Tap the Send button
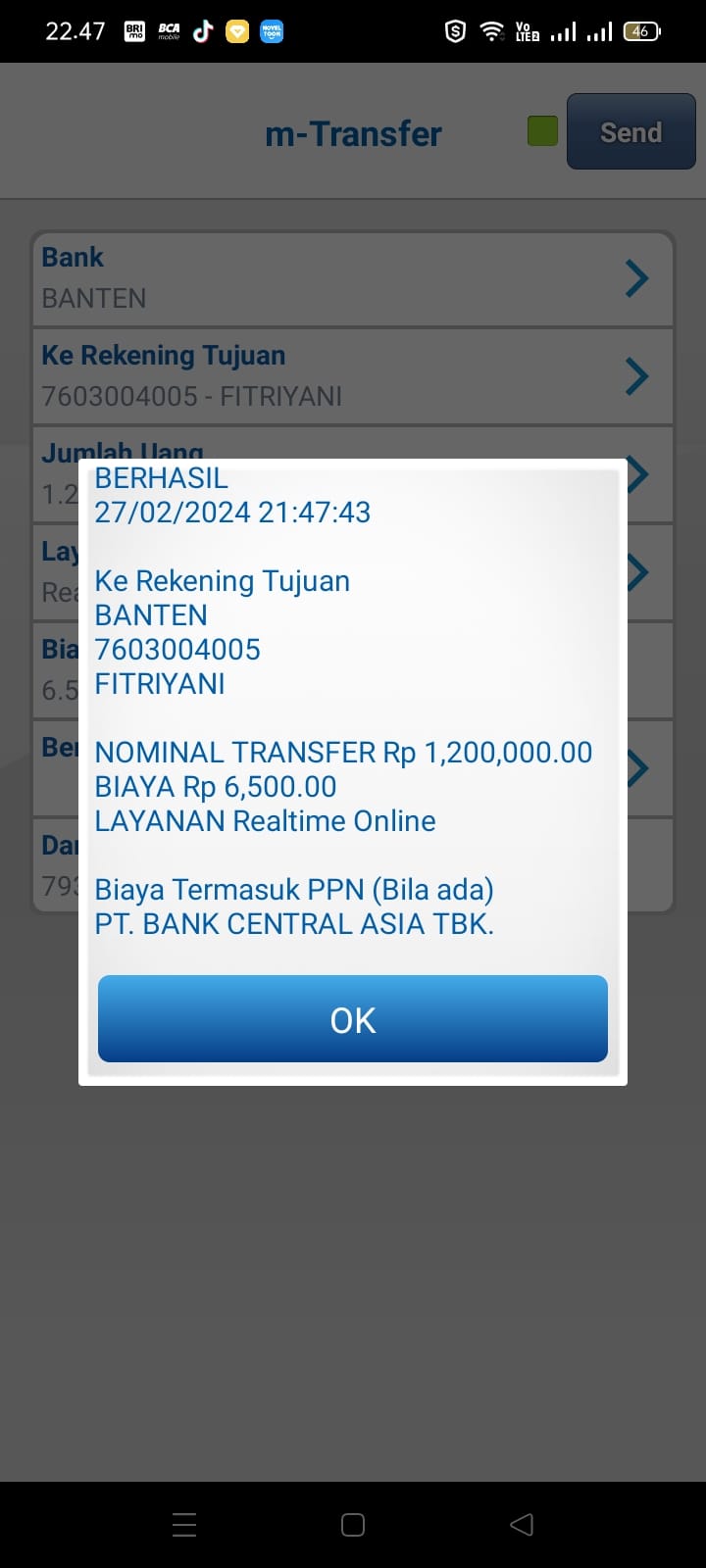The height and width of the screenshot is (1568, 706). [x=630, y=131]
